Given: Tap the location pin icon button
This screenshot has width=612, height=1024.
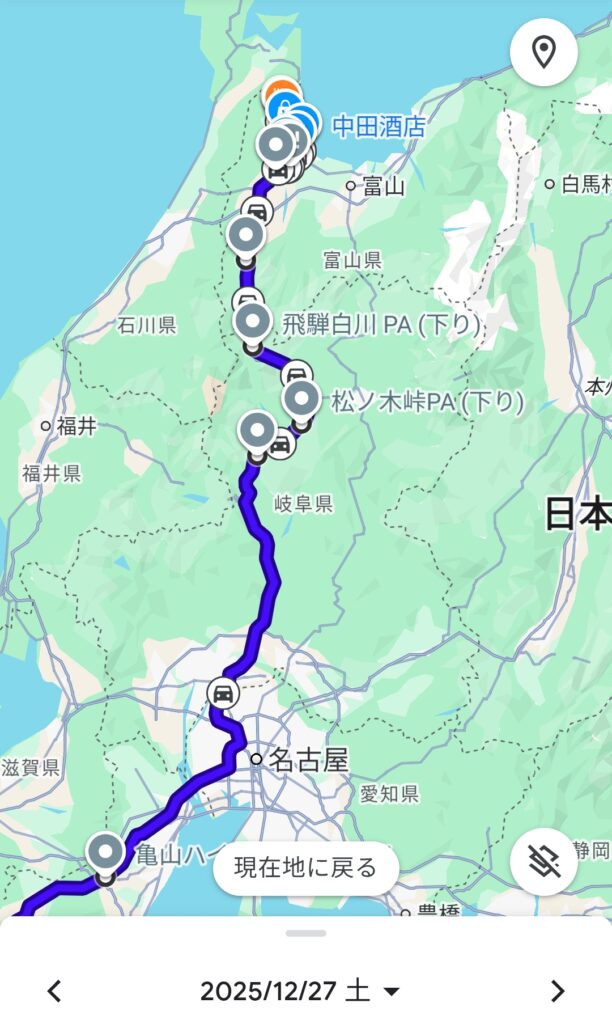Looking at the screenshot, I should click(x=543, y=52).
